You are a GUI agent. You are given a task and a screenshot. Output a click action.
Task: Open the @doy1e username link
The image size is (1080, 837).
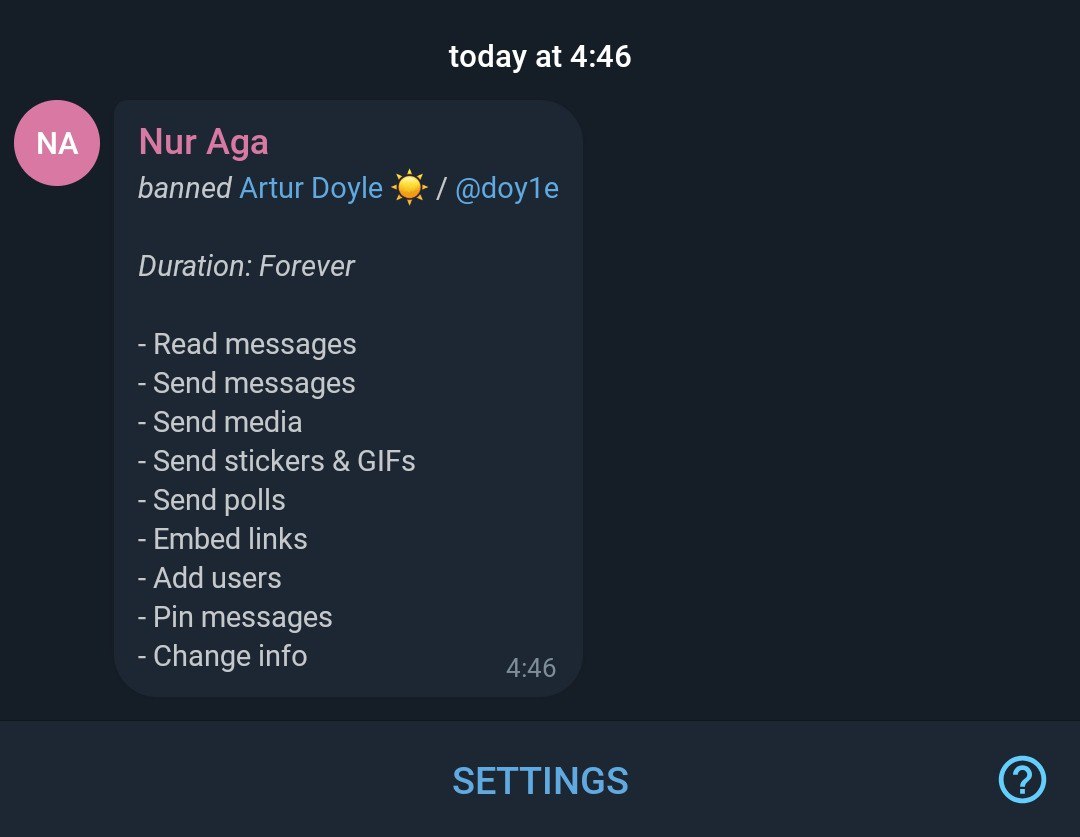click(506, 188)
